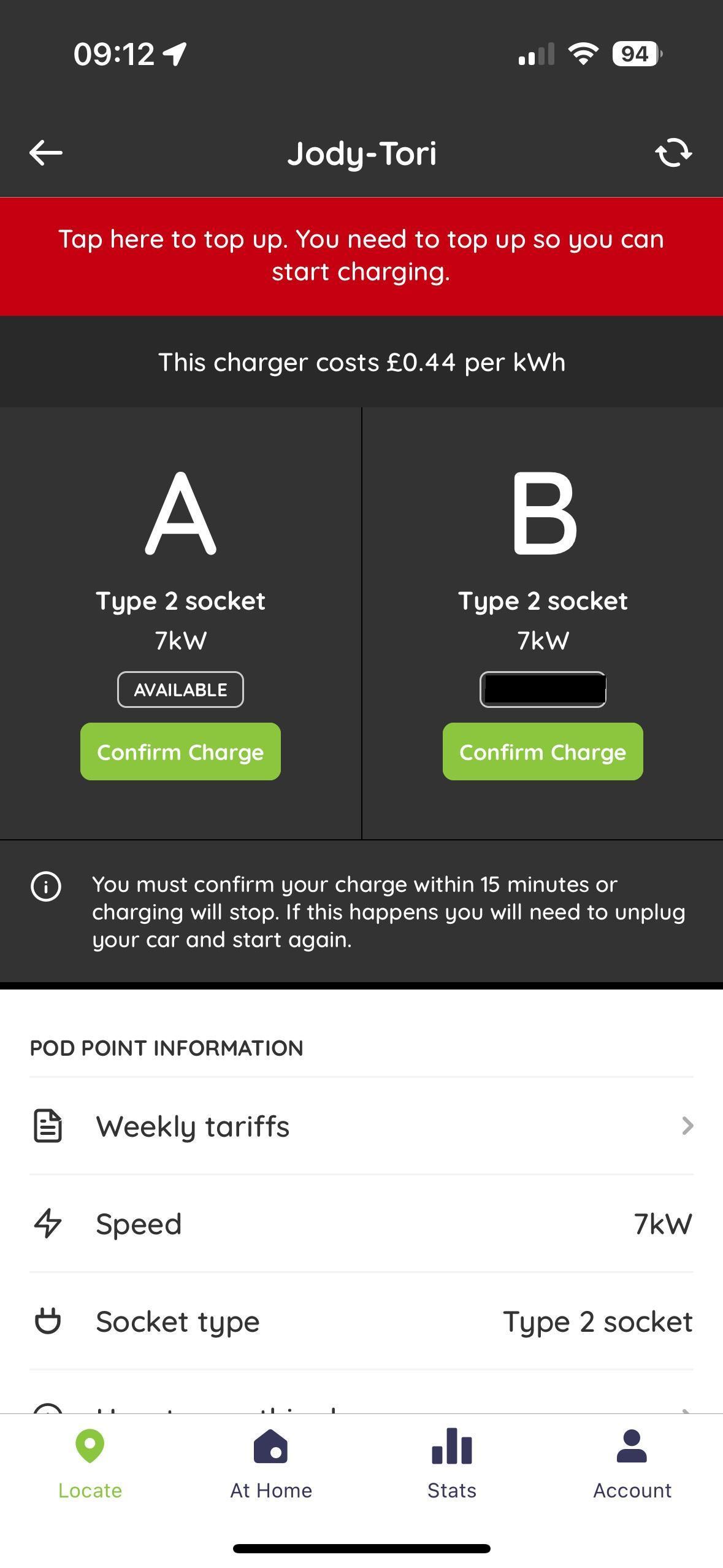The width and height of the screenshot is (723, 1568).
Task: Confirm charge on socket A
Action: pos(180,751)
